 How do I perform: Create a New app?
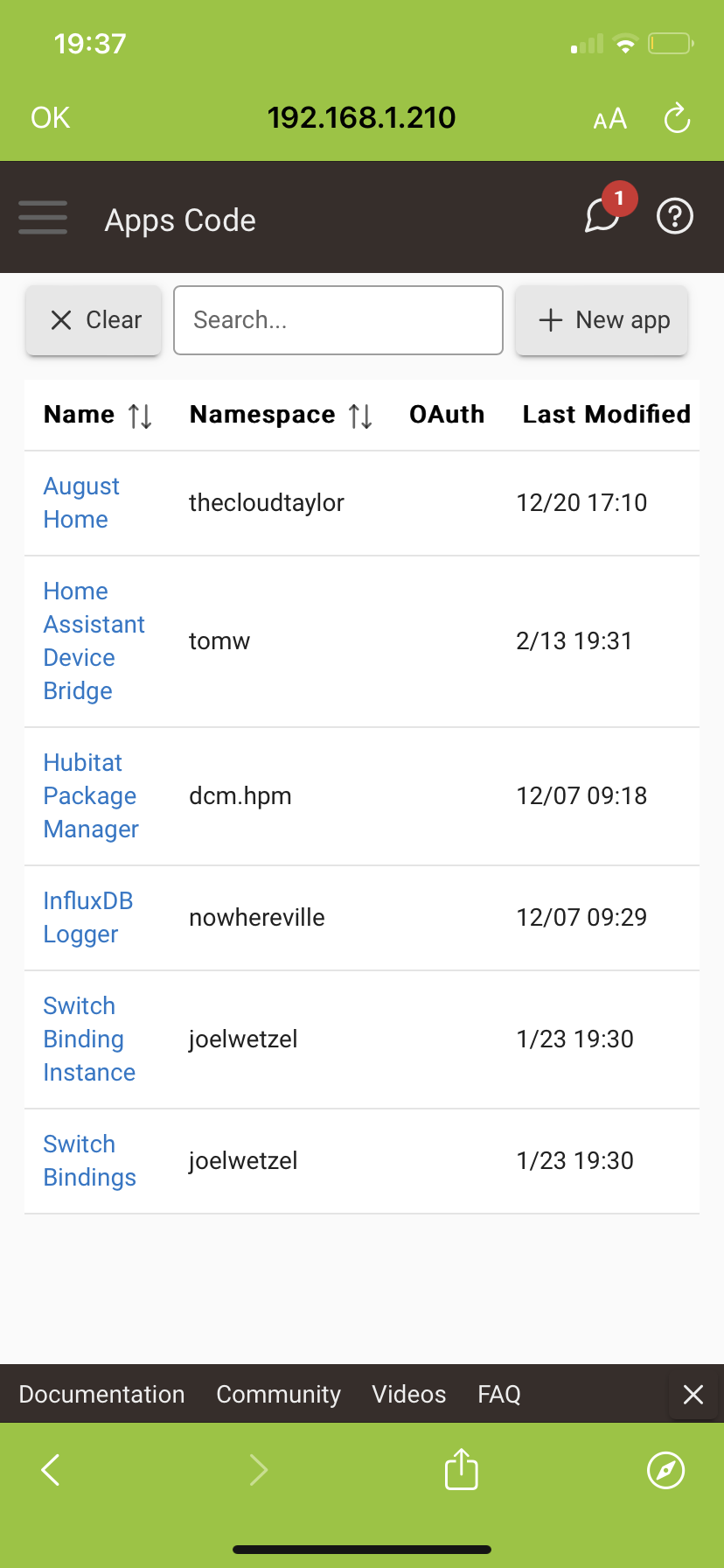pos(602,320)
